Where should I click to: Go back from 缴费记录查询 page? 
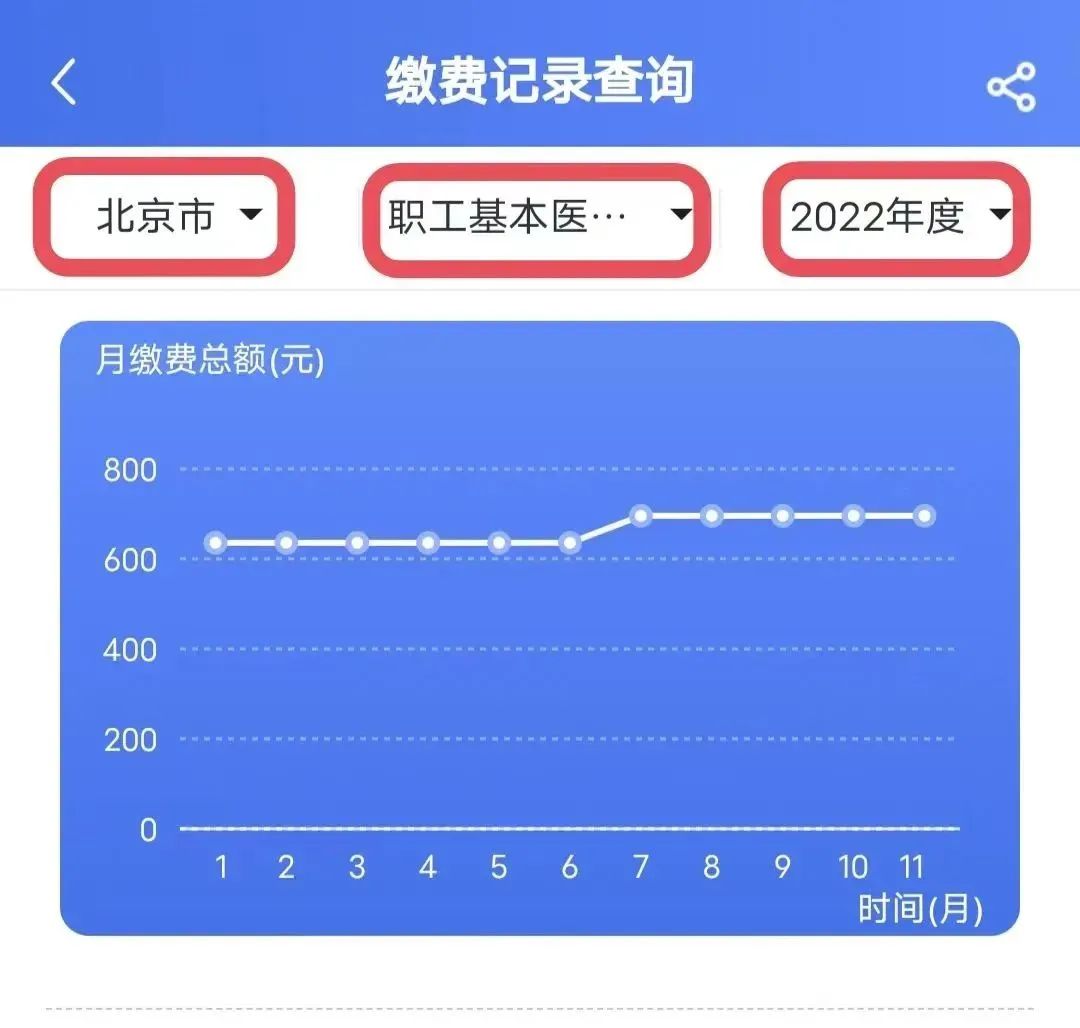64,82
